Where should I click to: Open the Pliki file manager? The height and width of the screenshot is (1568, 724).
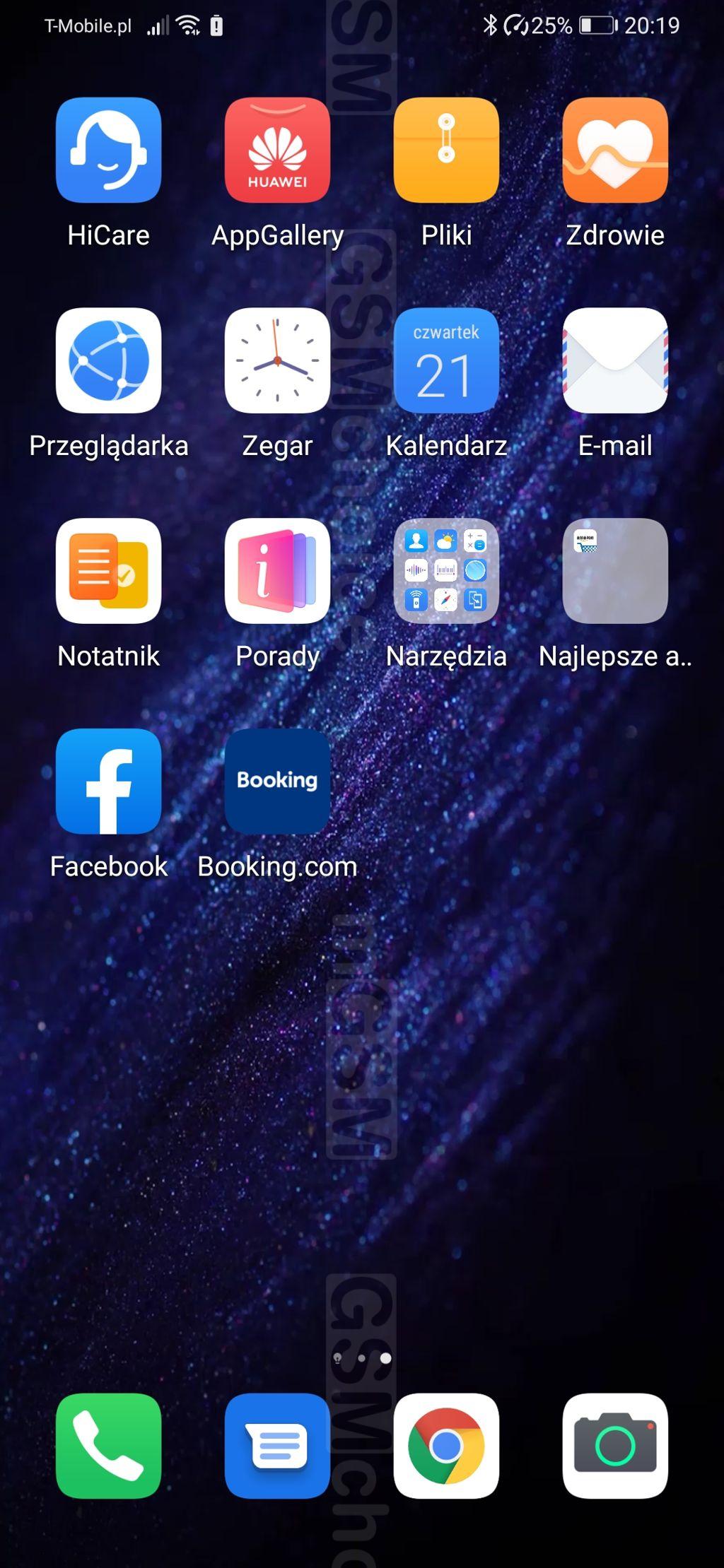click(446, 151)
